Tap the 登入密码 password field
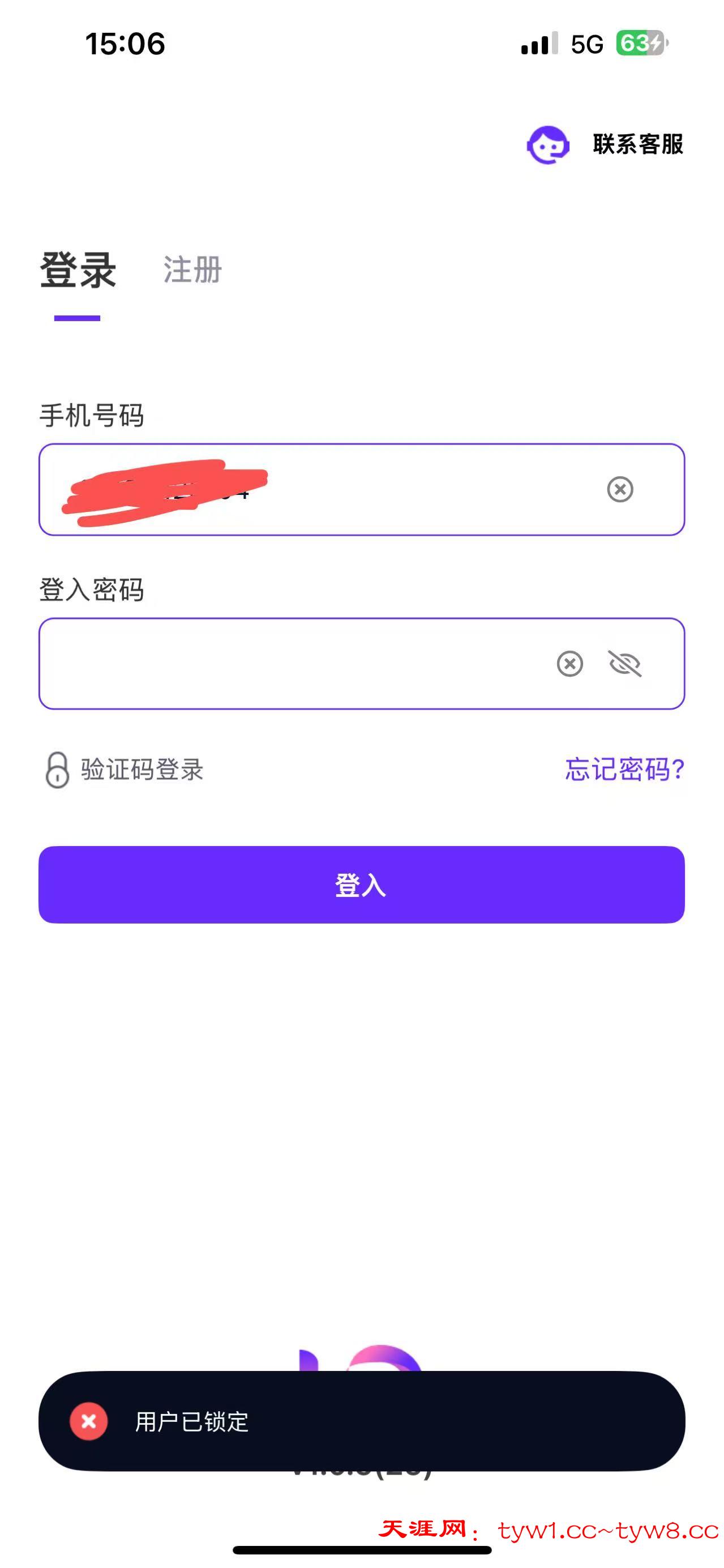The width and height of the screenshot is (724, 1568). tap(292, 664)
